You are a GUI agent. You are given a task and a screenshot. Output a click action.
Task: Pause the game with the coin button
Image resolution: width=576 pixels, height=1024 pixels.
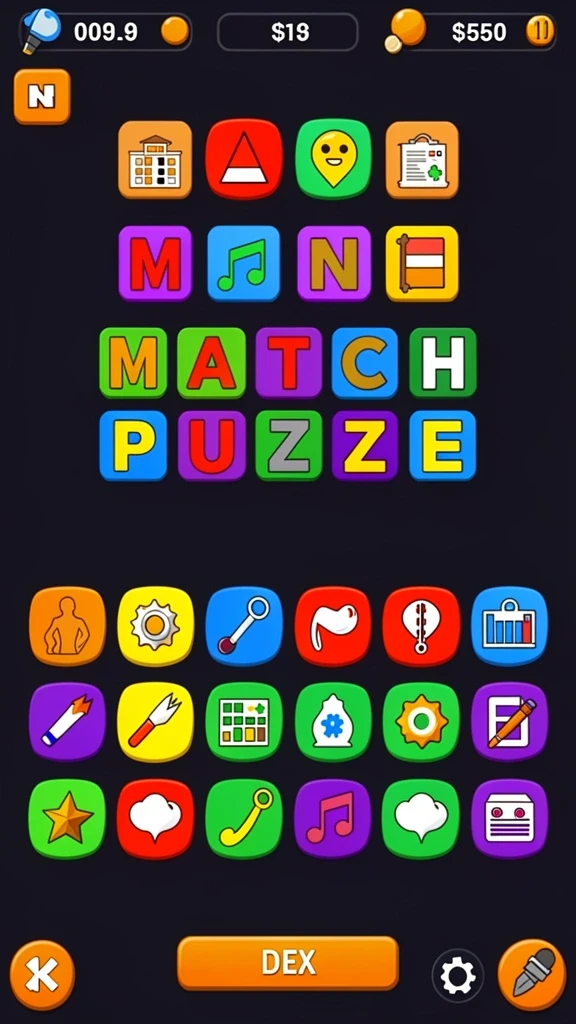coord(540,31)
